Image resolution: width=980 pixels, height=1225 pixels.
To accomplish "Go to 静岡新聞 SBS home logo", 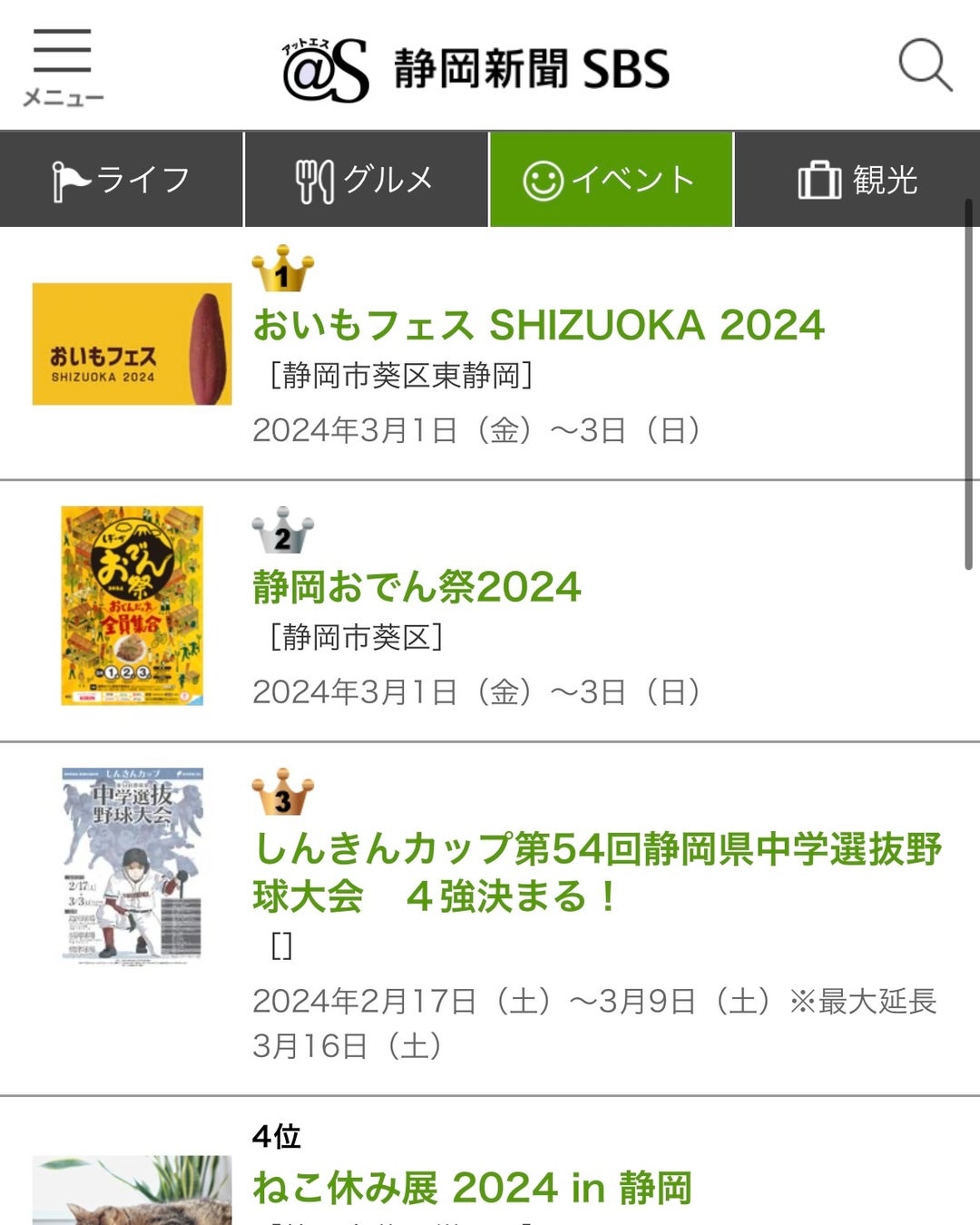I will point(476,69).
